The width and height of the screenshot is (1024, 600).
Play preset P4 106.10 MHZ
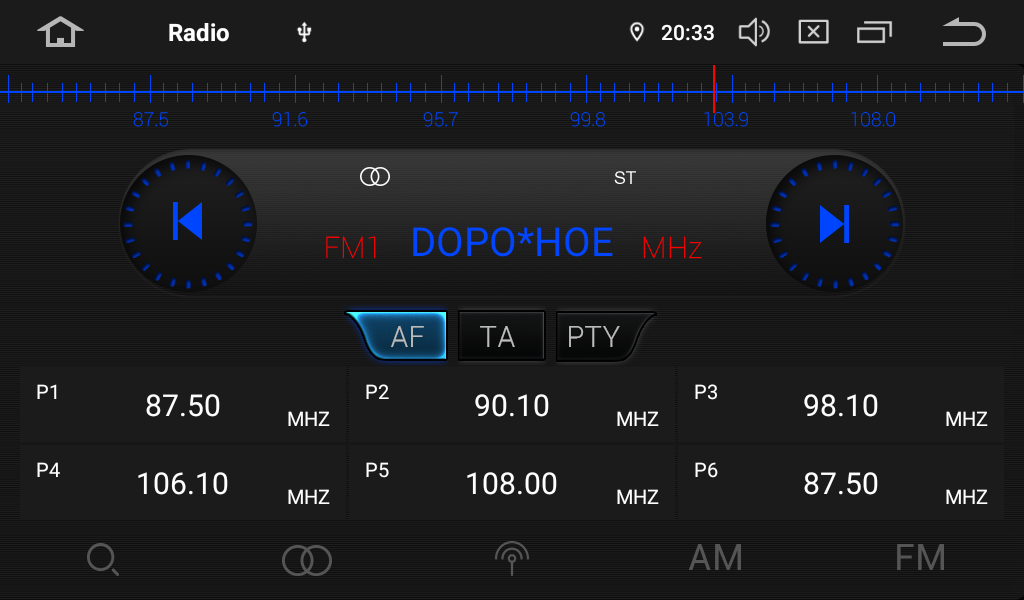[183, 484]
